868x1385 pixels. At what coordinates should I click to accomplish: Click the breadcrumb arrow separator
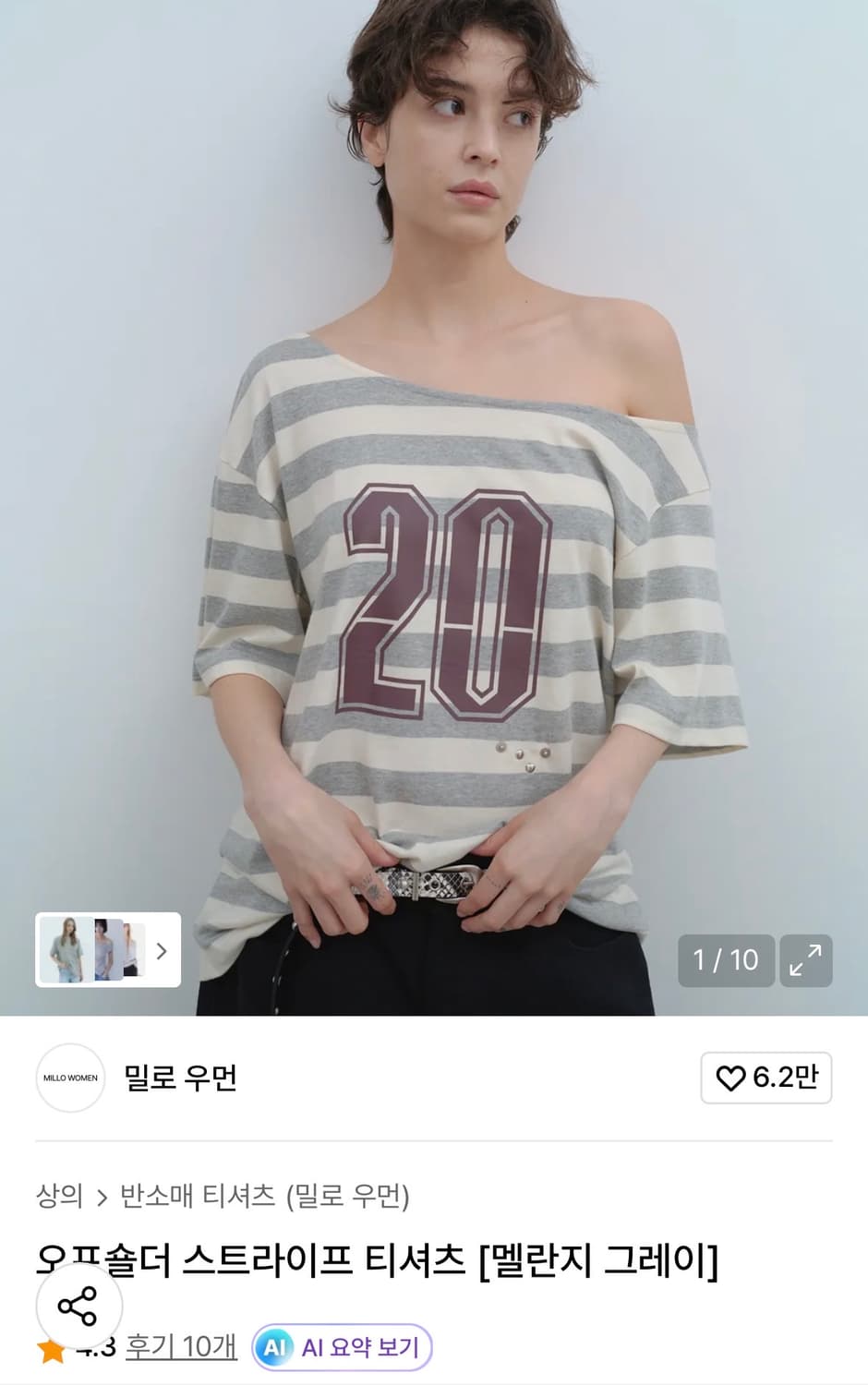point(102,1194)
